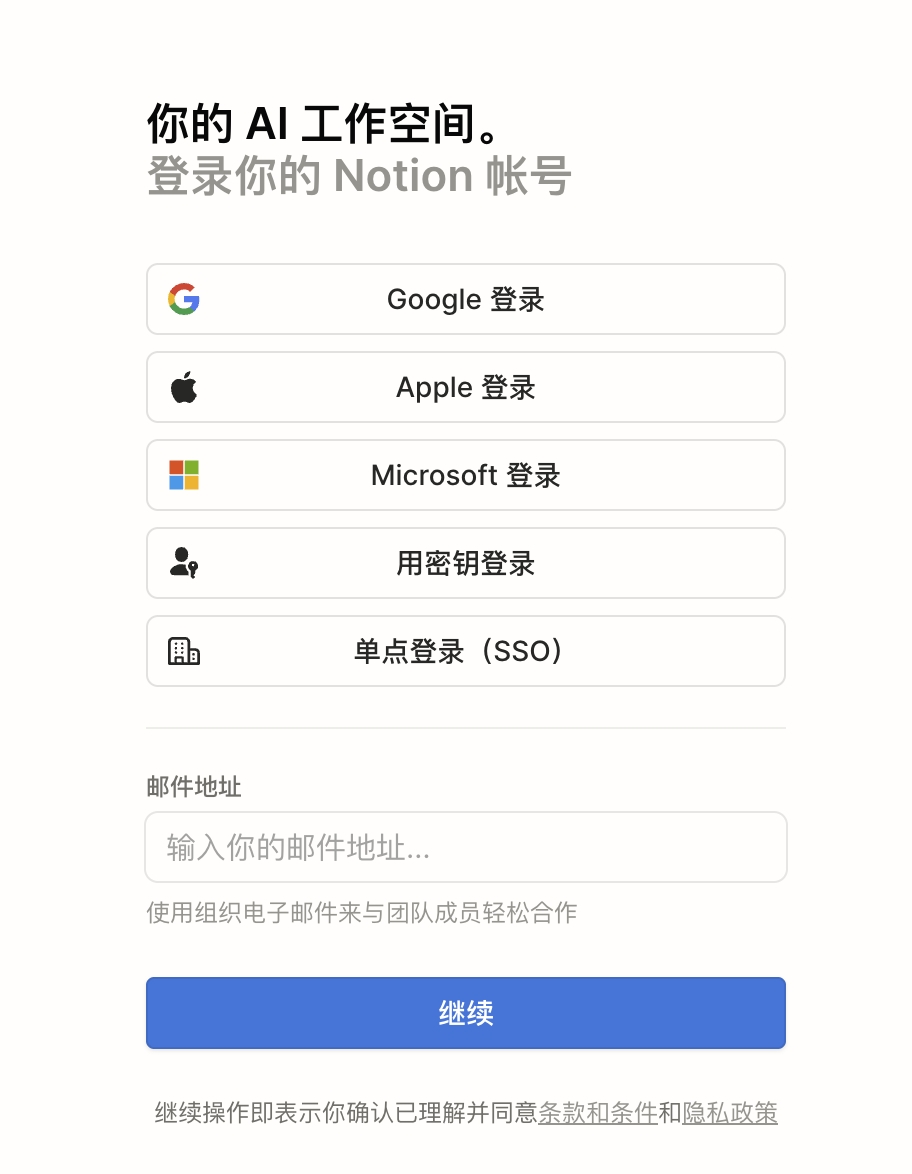Click the agreement footer text
Screen dimensions: 912x1174
pyautogui.click(x=465, y=1112)
